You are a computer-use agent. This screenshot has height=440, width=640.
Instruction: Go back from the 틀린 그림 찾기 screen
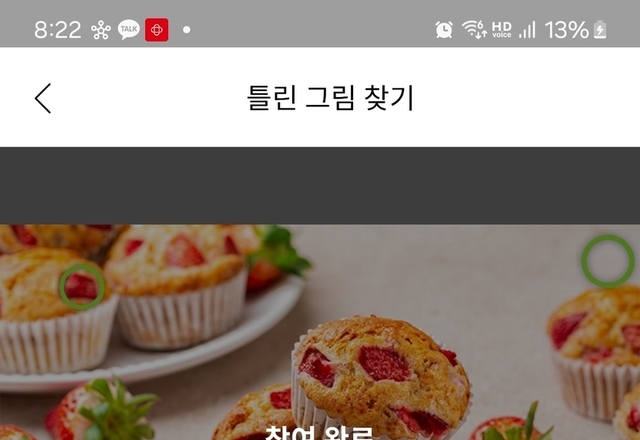pos(42,98)
